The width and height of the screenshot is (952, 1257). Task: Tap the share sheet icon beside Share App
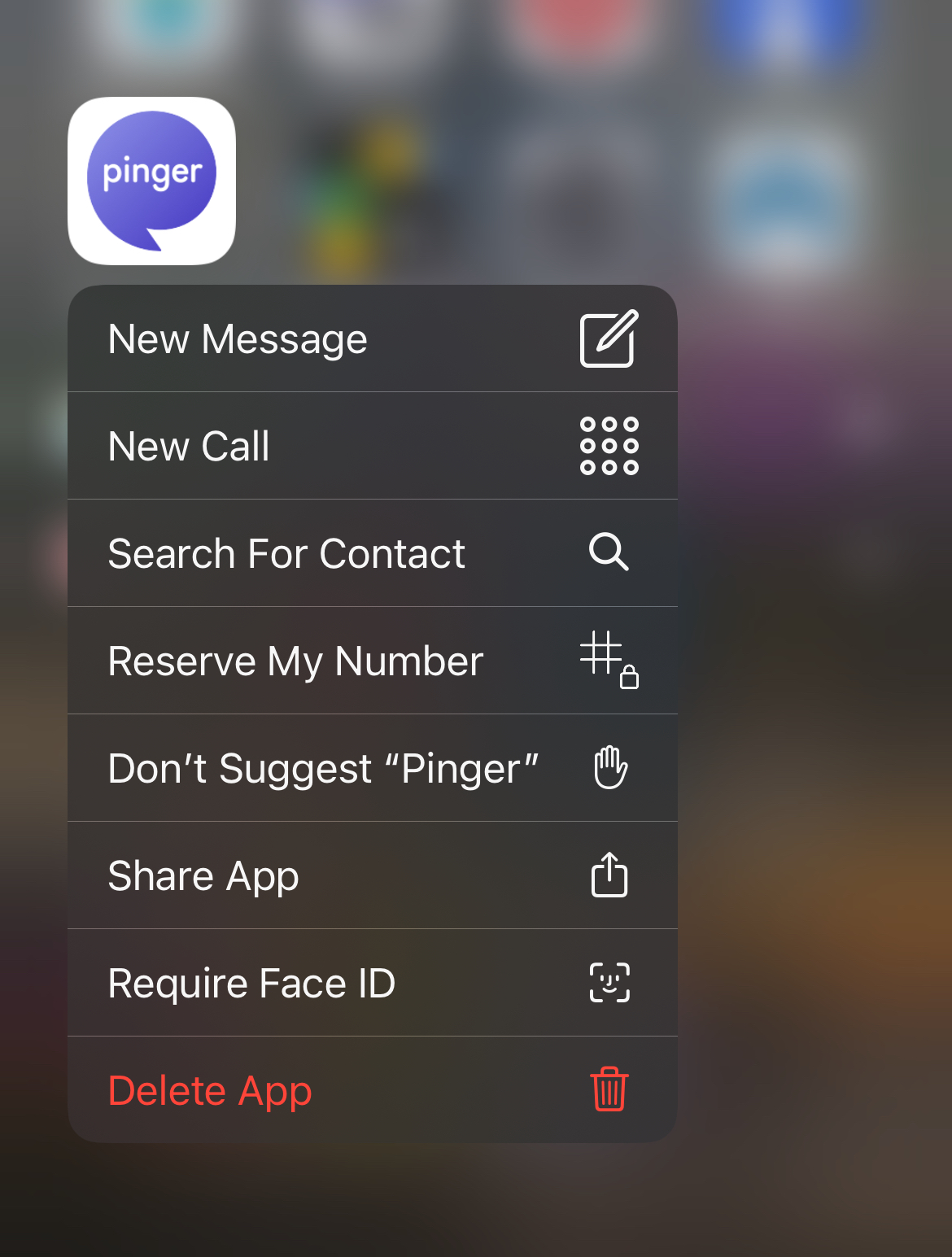coord(609,875)
